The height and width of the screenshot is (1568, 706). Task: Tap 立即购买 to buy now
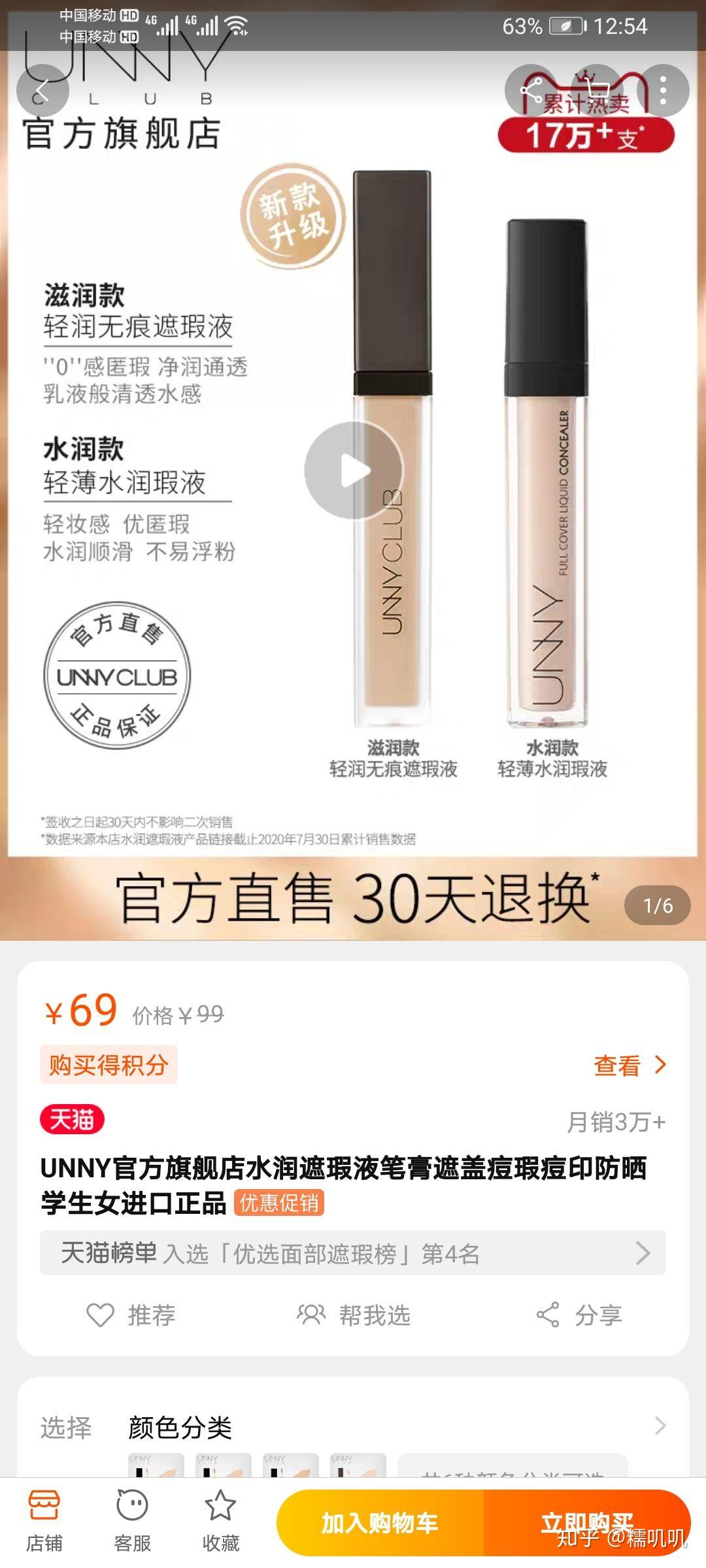586,1523
